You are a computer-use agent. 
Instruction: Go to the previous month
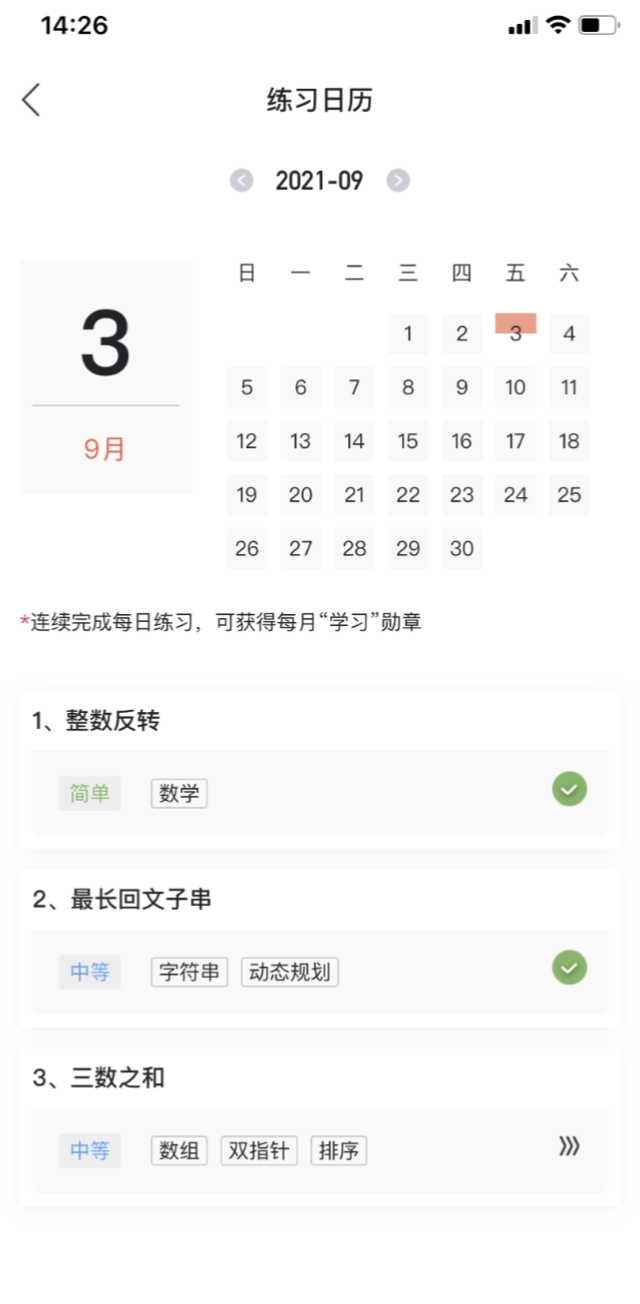tap(242, 181)
